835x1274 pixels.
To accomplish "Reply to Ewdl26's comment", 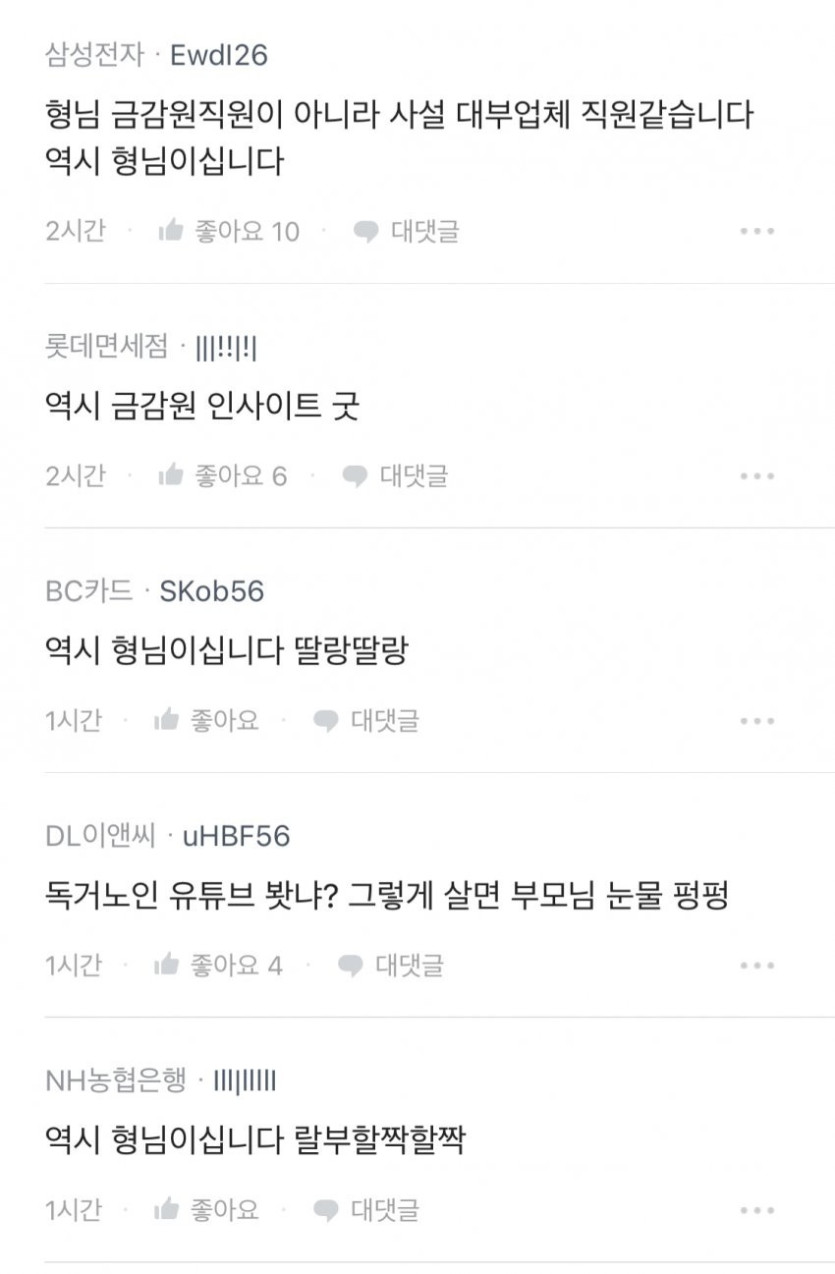I will (x=407, y=232).
